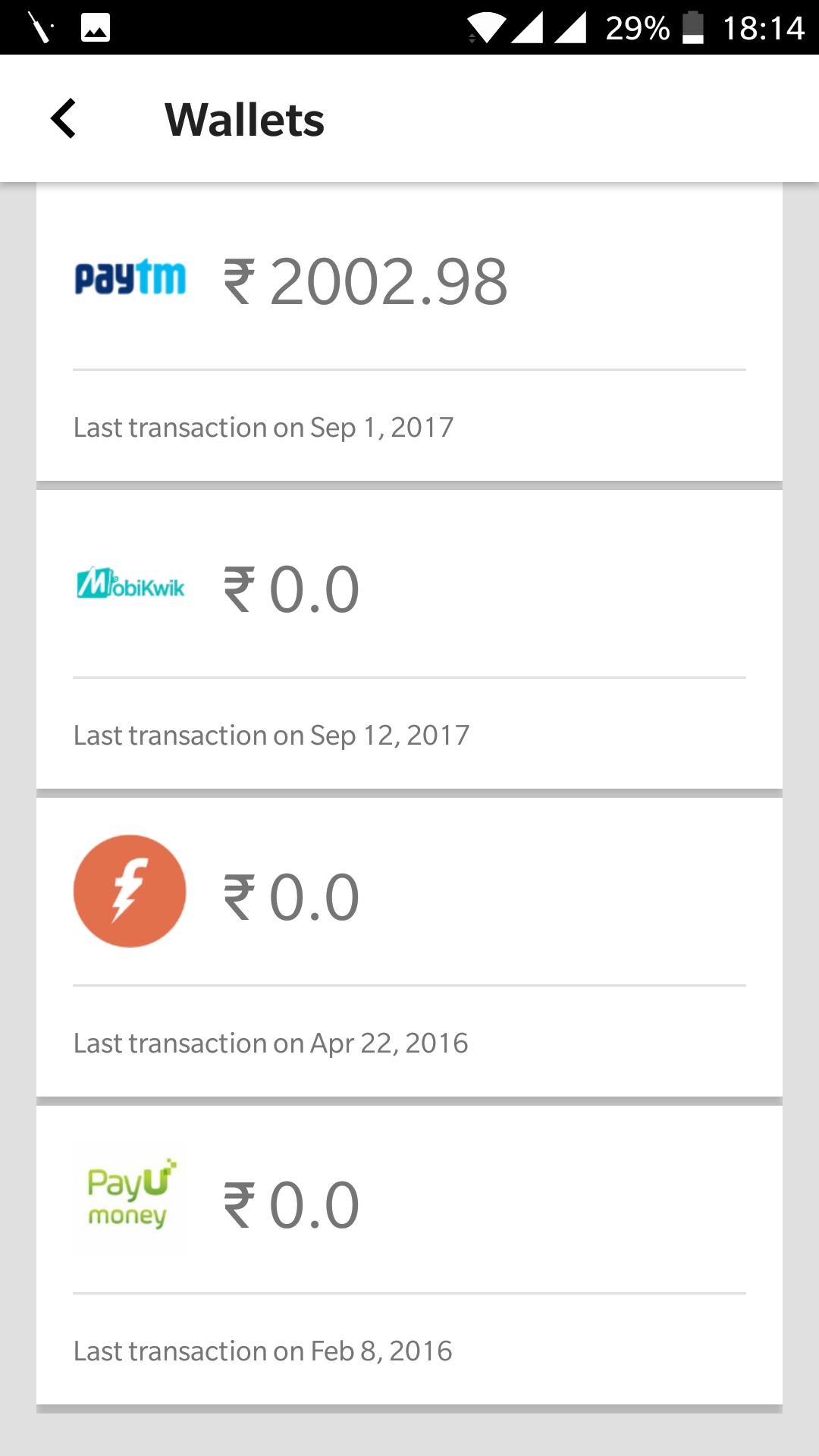The width and height of the screenshot is (819, 1456).
Task: Open the MobiKwik wallet card
Action: (409, 639)
